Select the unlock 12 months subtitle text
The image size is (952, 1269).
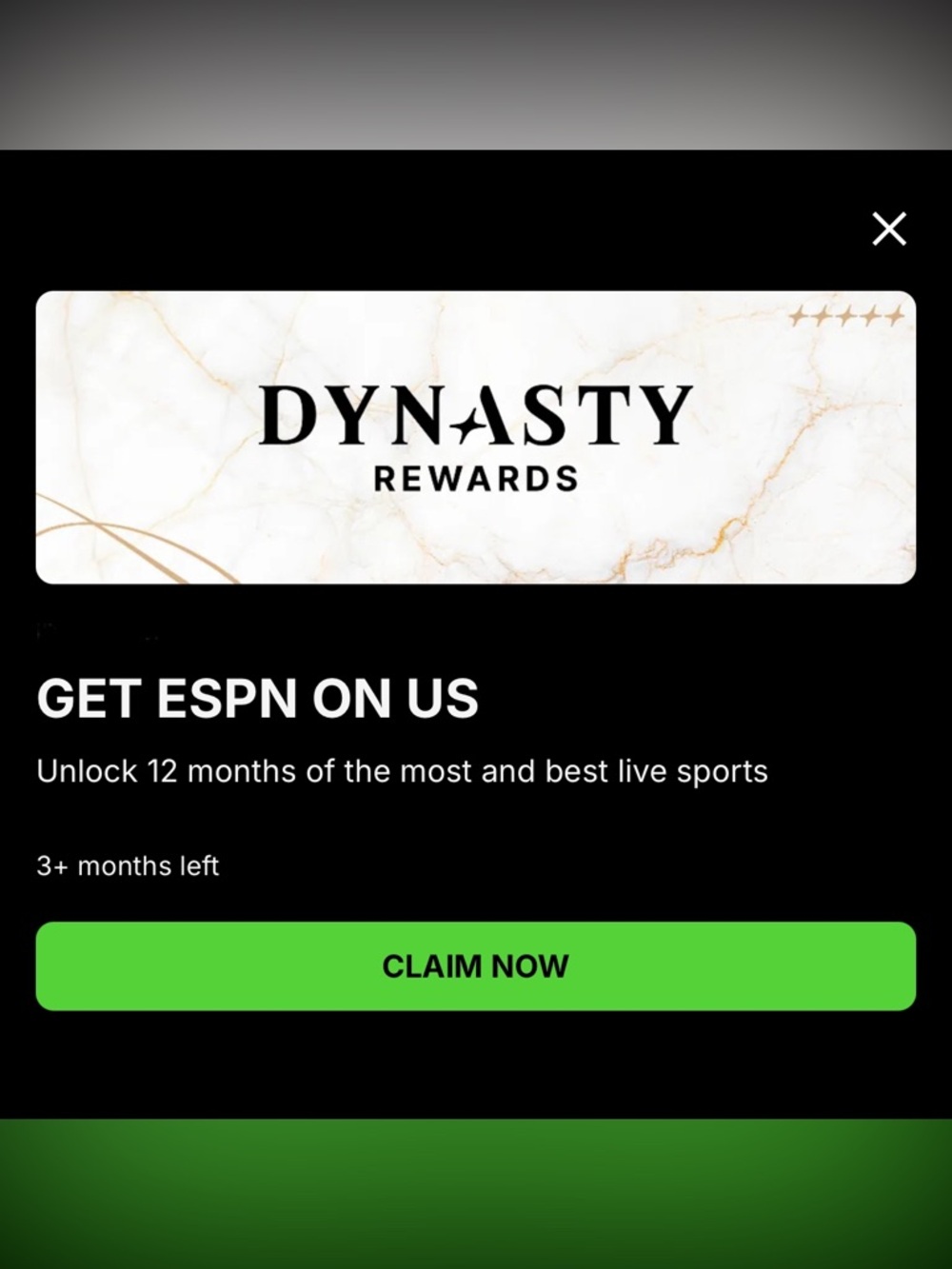coord(401,770)
